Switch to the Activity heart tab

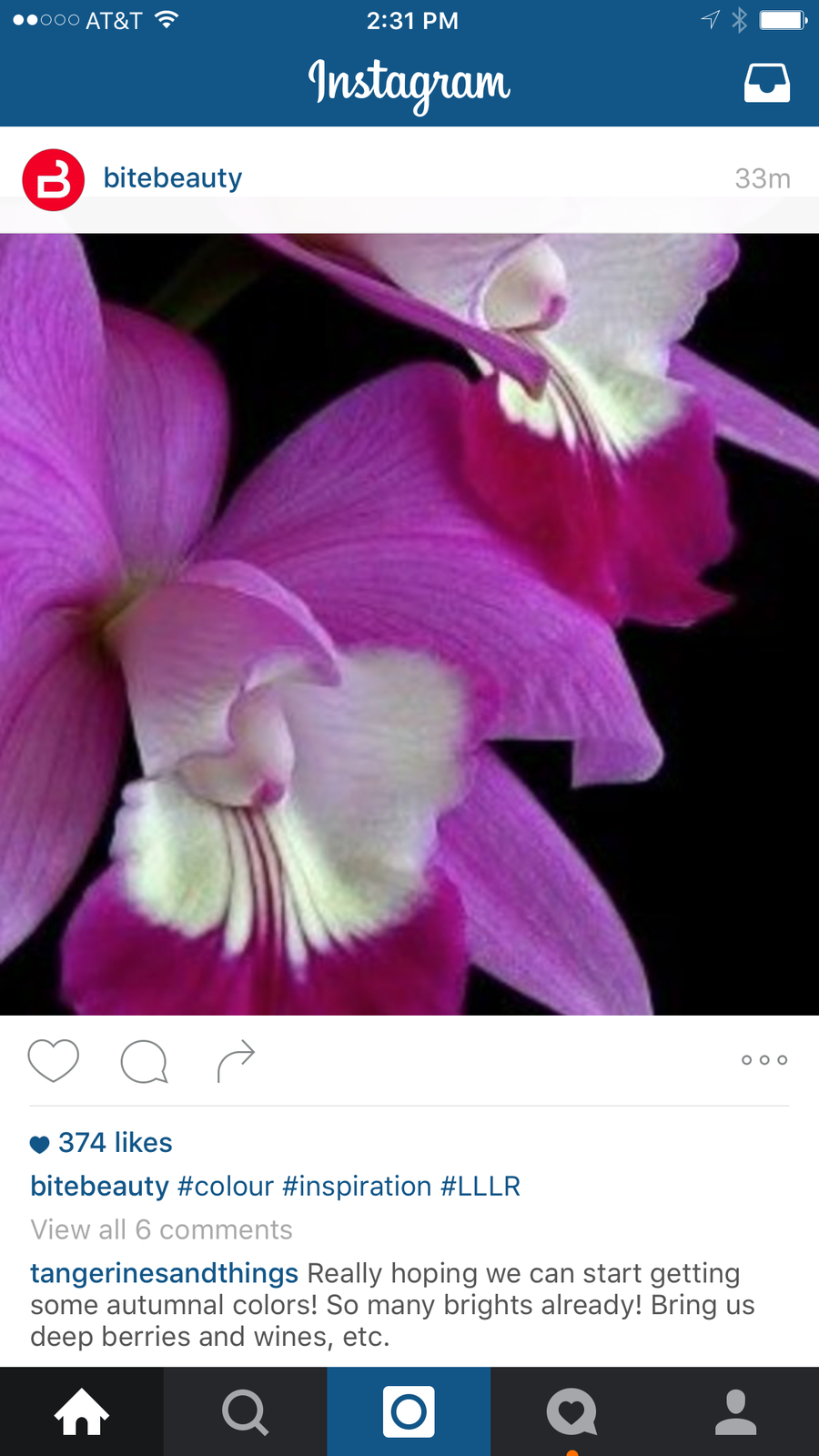tap(572, 1411)
